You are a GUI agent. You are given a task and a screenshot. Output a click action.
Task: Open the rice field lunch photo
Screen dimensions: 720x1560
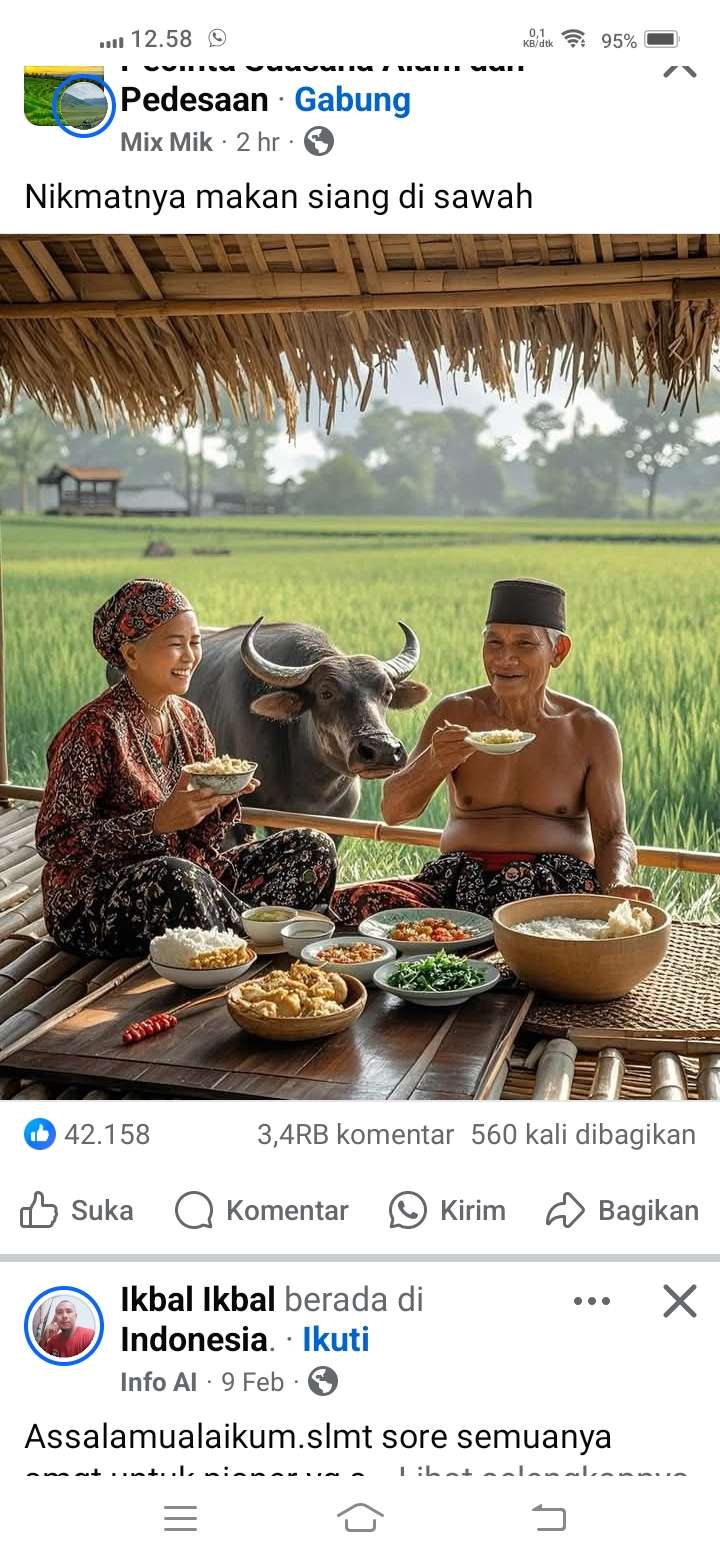(360, 667)
